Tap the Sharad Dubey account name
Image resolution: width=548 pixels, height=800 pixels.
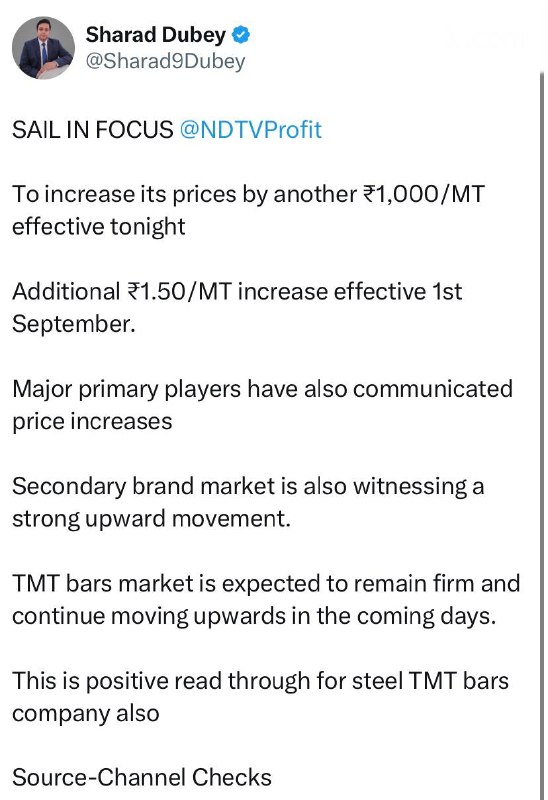coord(156,35)
